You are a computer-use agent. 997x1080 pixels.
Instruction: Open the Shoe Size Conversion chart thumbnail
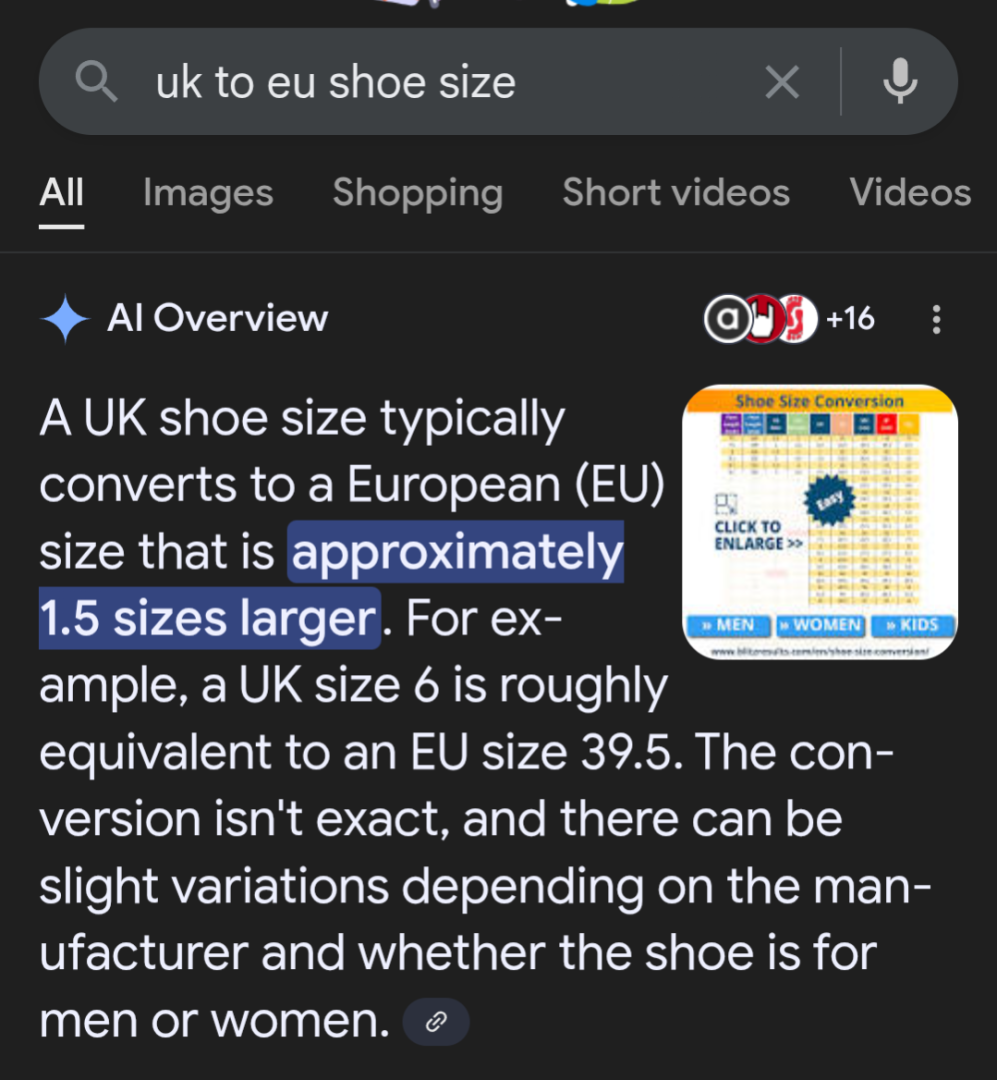point(819,522)
